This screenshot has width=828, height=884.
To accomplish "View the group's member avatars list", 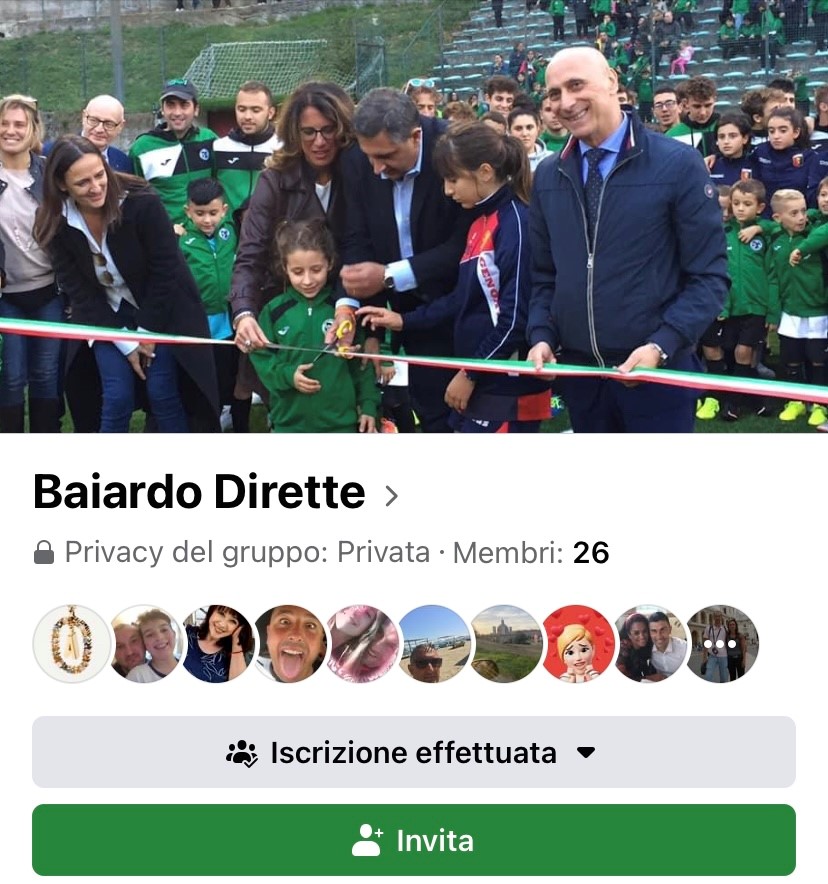I will coord(395,644).
